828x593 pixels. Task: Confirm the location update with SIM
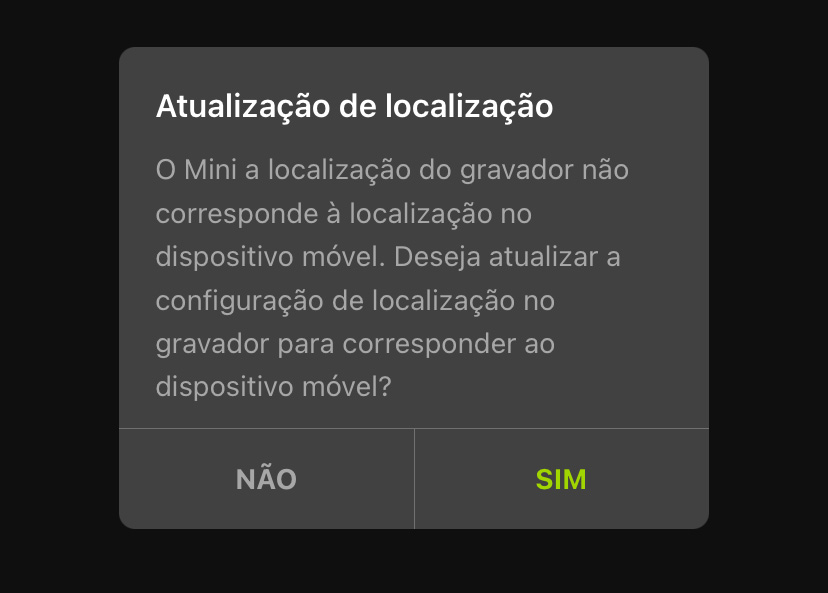pos(561,479)
